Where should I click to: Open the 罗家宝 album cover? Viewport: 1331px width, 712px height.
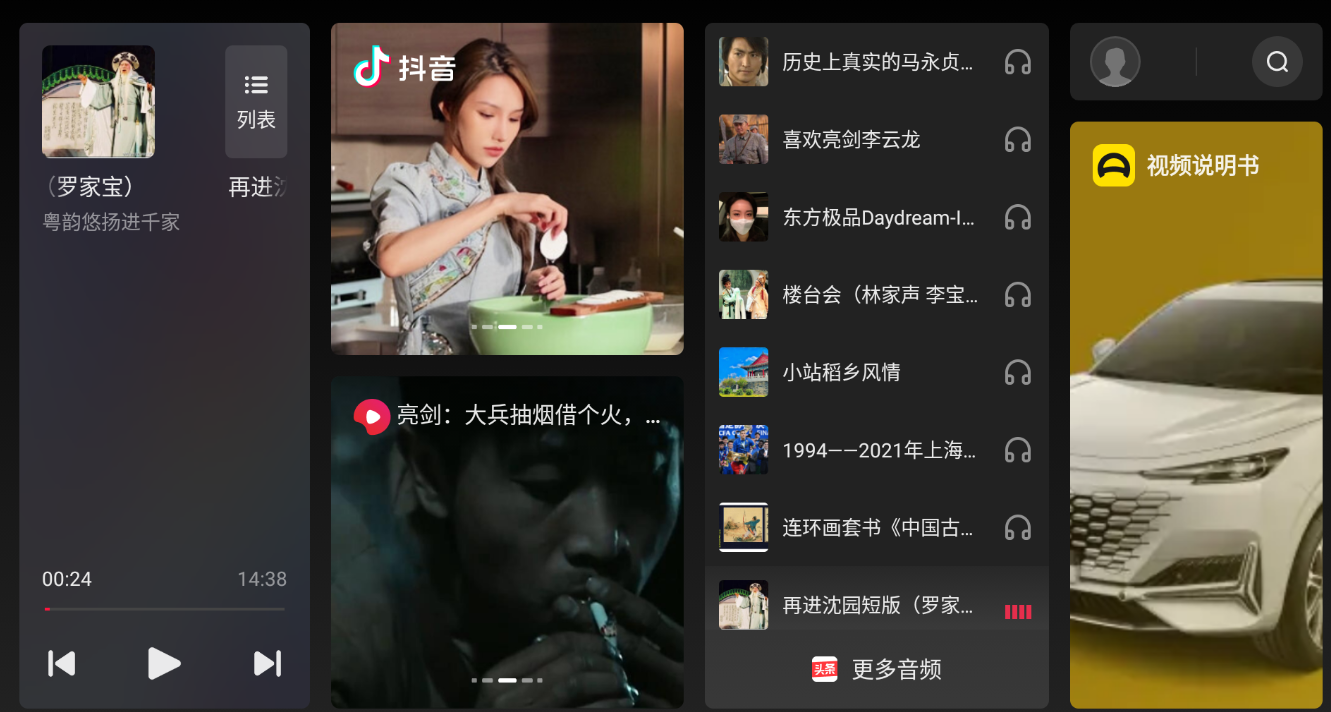coord(98,101)
